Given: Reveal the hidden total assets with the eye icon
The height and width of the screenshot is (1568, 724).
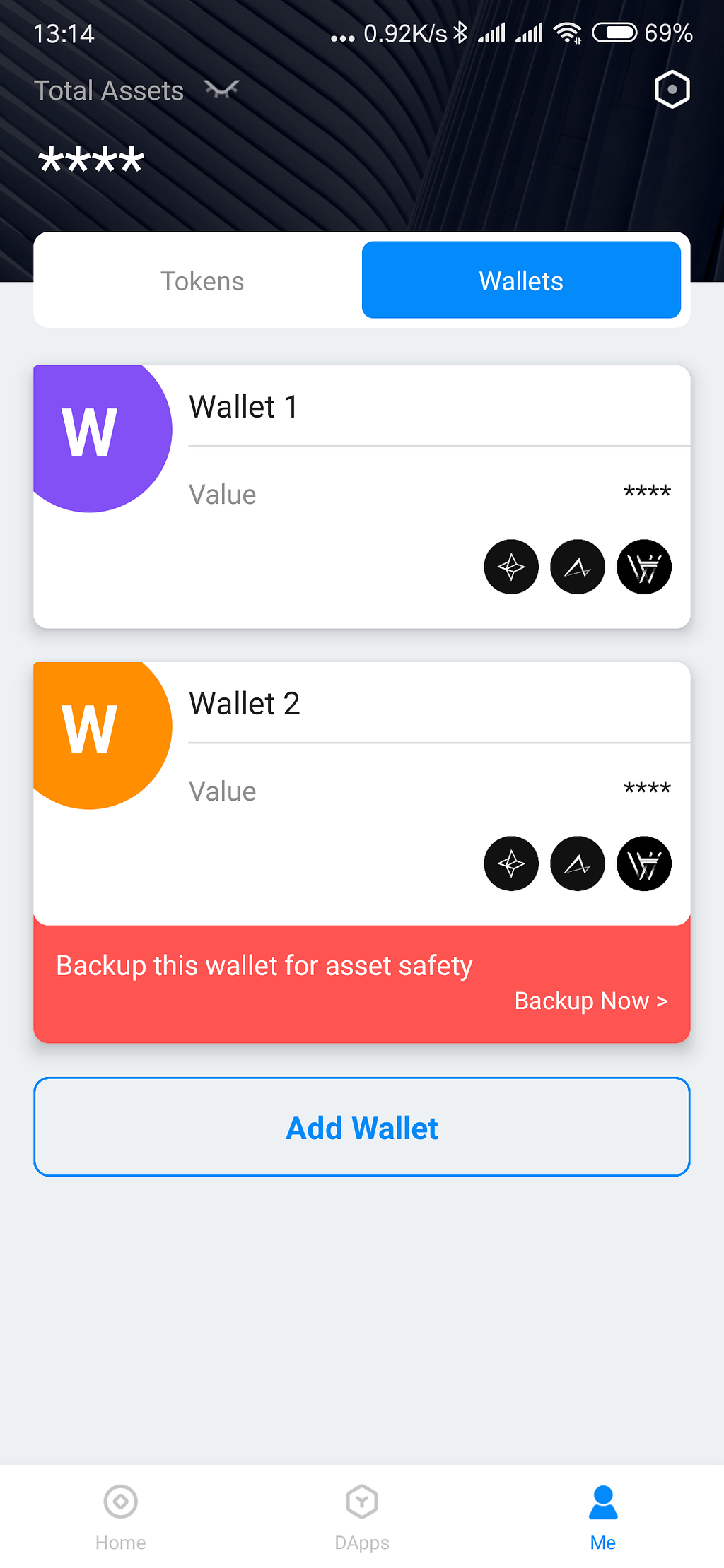Looking at the screenshot, I should 221,90.
